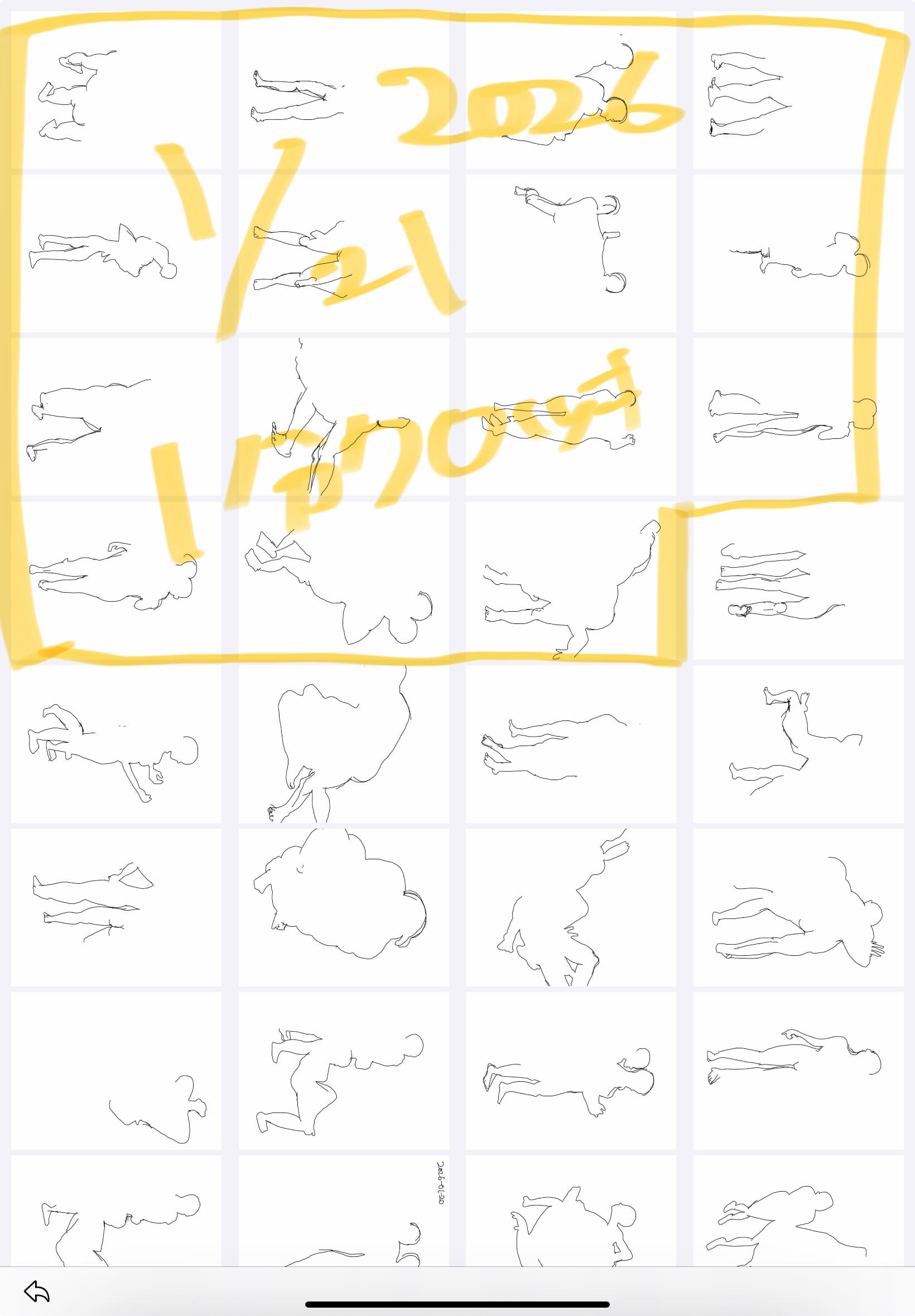Tap the back arrow icon
This screenshot has width=915, height=1316.
pyautogui.click(x=37, y=1291)
